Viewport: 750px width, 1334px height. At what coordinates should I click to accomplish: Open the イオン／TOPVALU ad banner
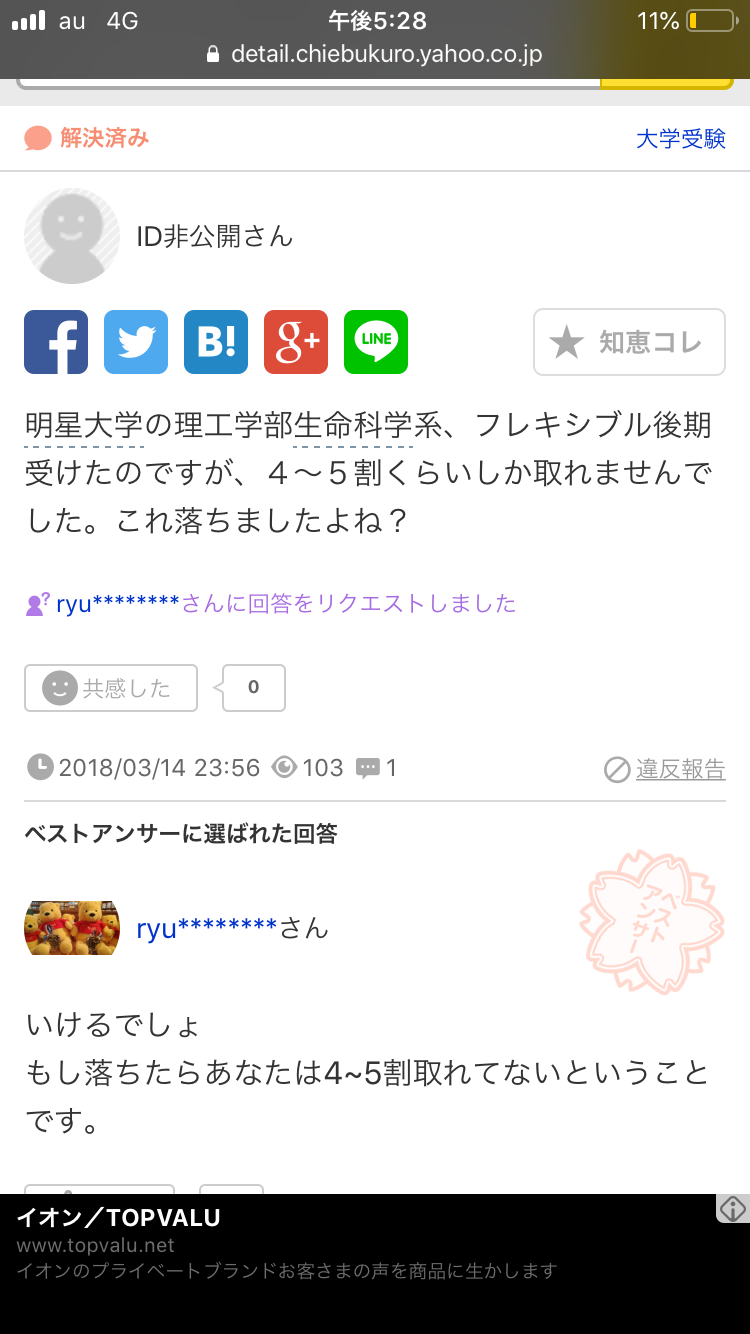pyautogui.click(x=300, y=1245)
